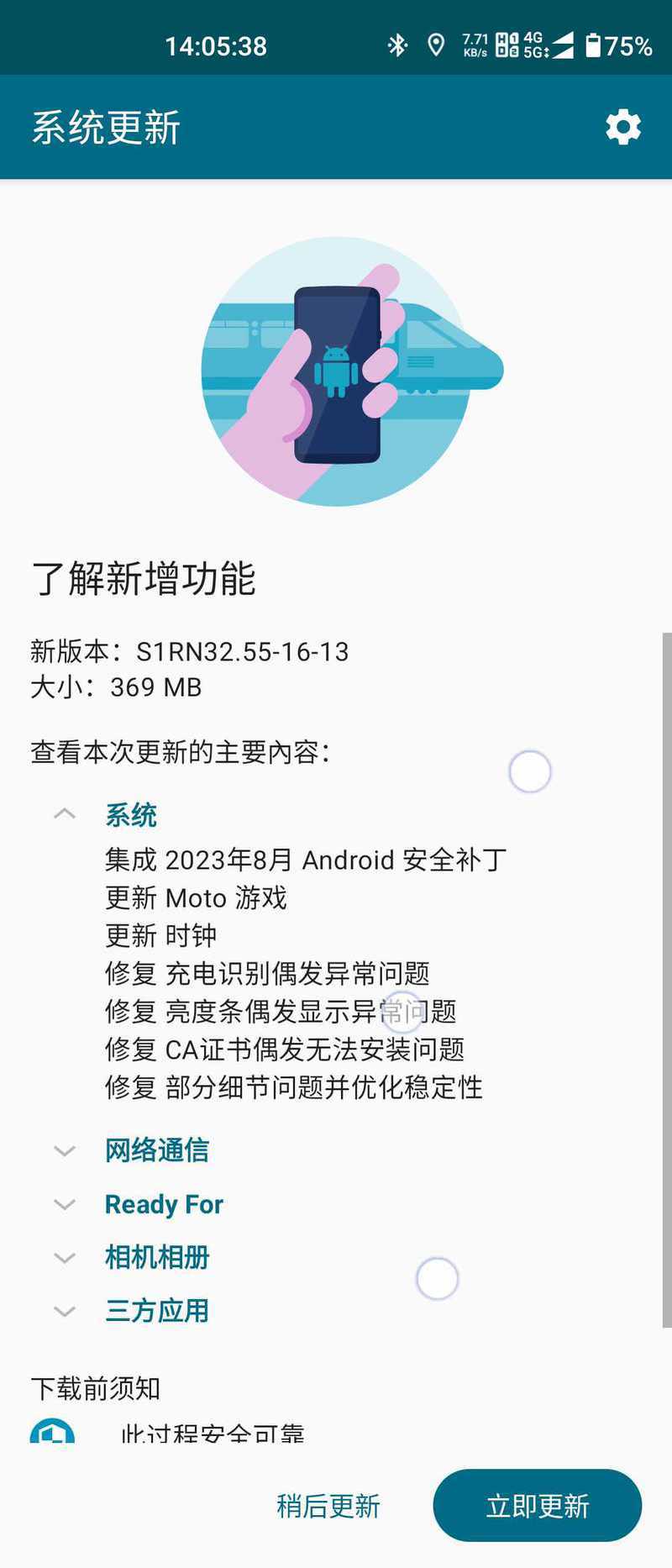
Task: Expand the Ready For section
Action: click(x=164, y=1204)
